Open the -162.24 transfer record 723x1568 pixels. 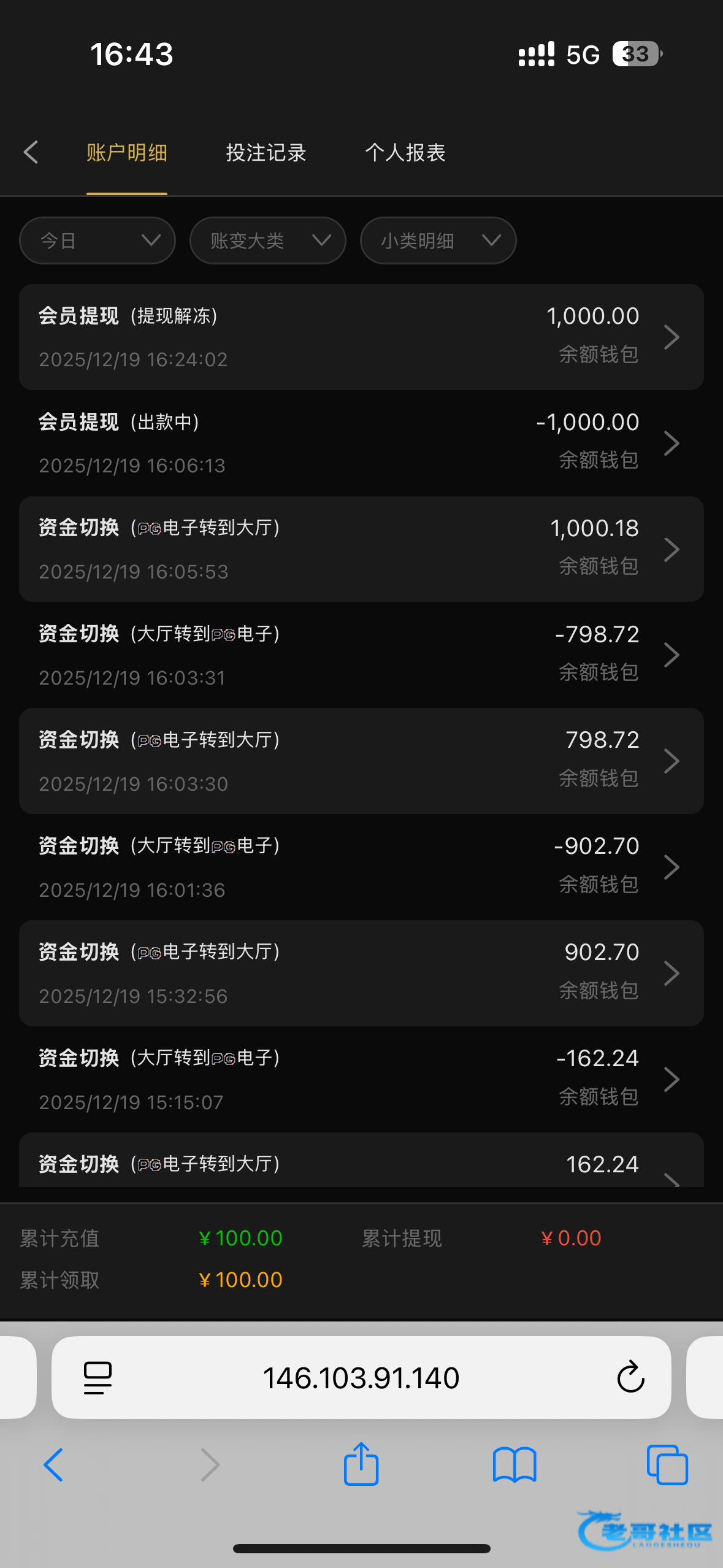(361, 1080)
